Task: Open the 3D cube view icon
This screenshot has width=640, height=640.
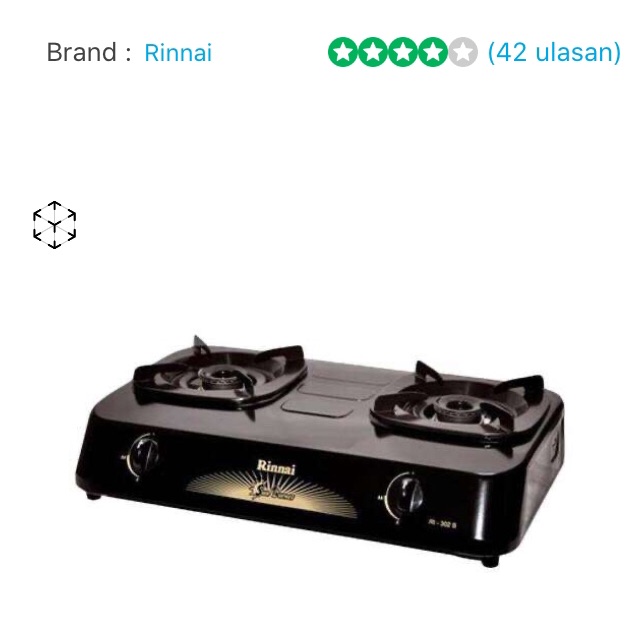Action: (x=54, y=224)
